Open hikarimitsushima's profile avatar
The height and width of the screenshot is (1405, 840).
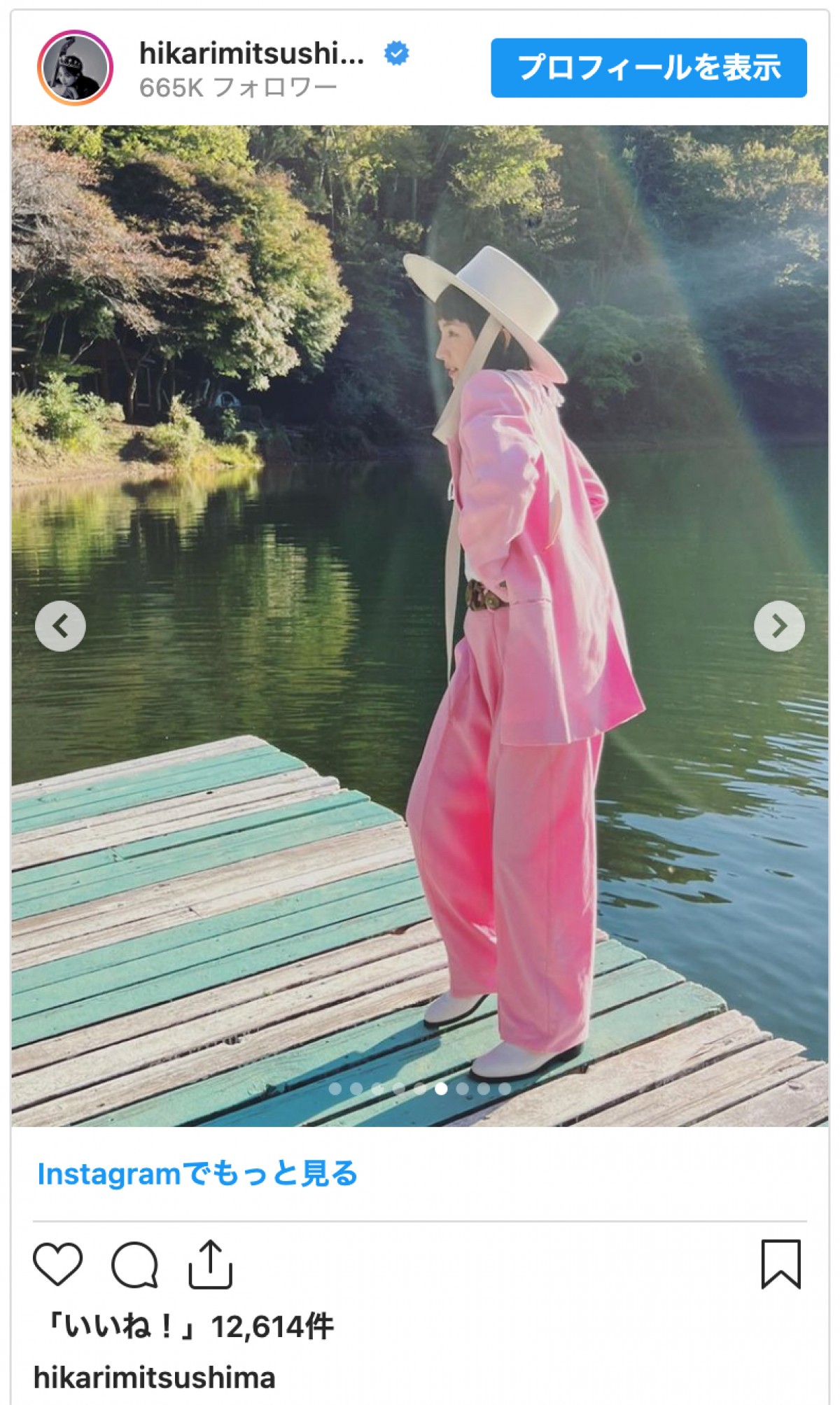(x=75, y=68)
